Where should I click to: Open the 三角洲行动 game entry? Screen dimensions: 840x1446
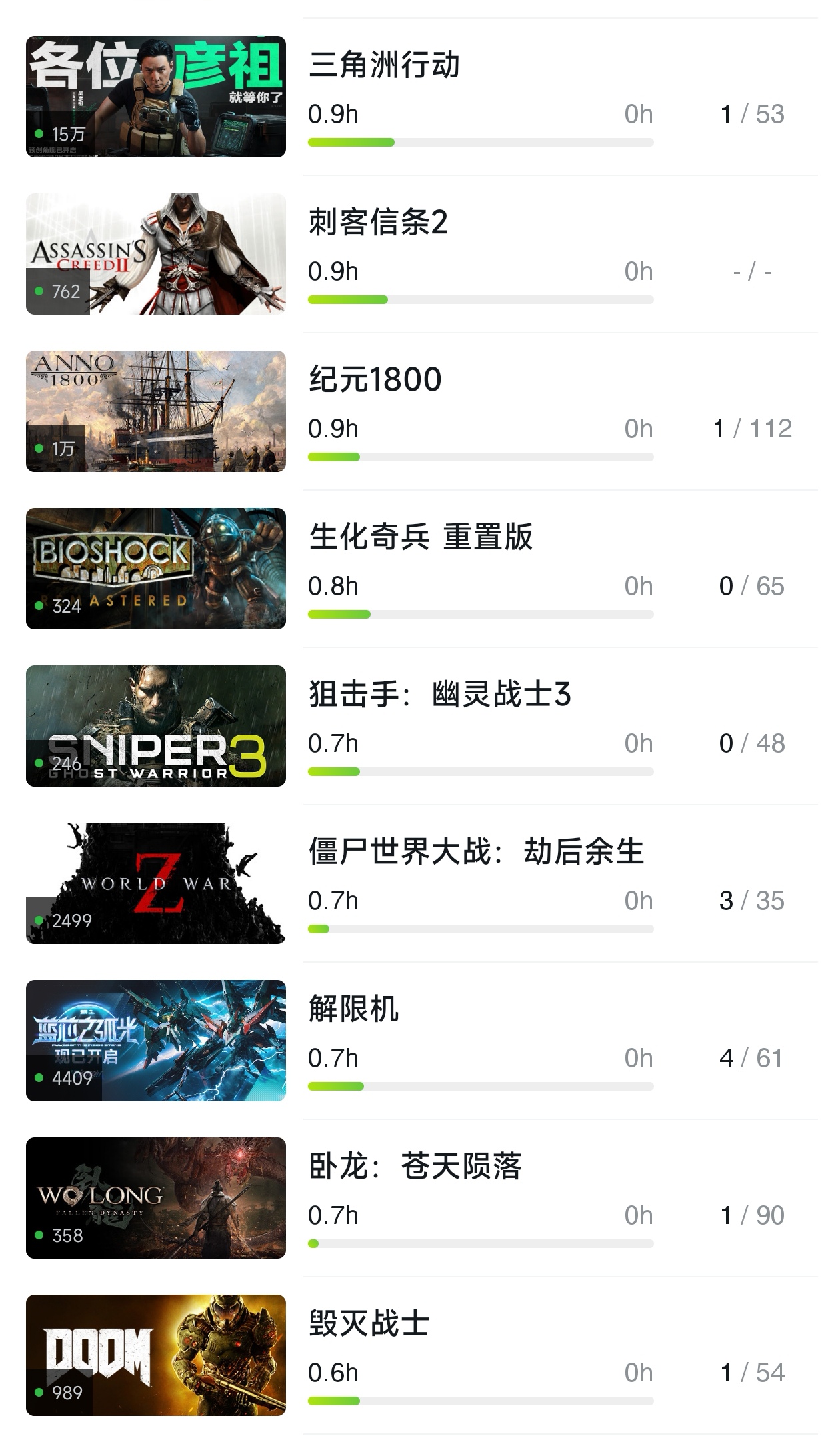click(384, 65)
